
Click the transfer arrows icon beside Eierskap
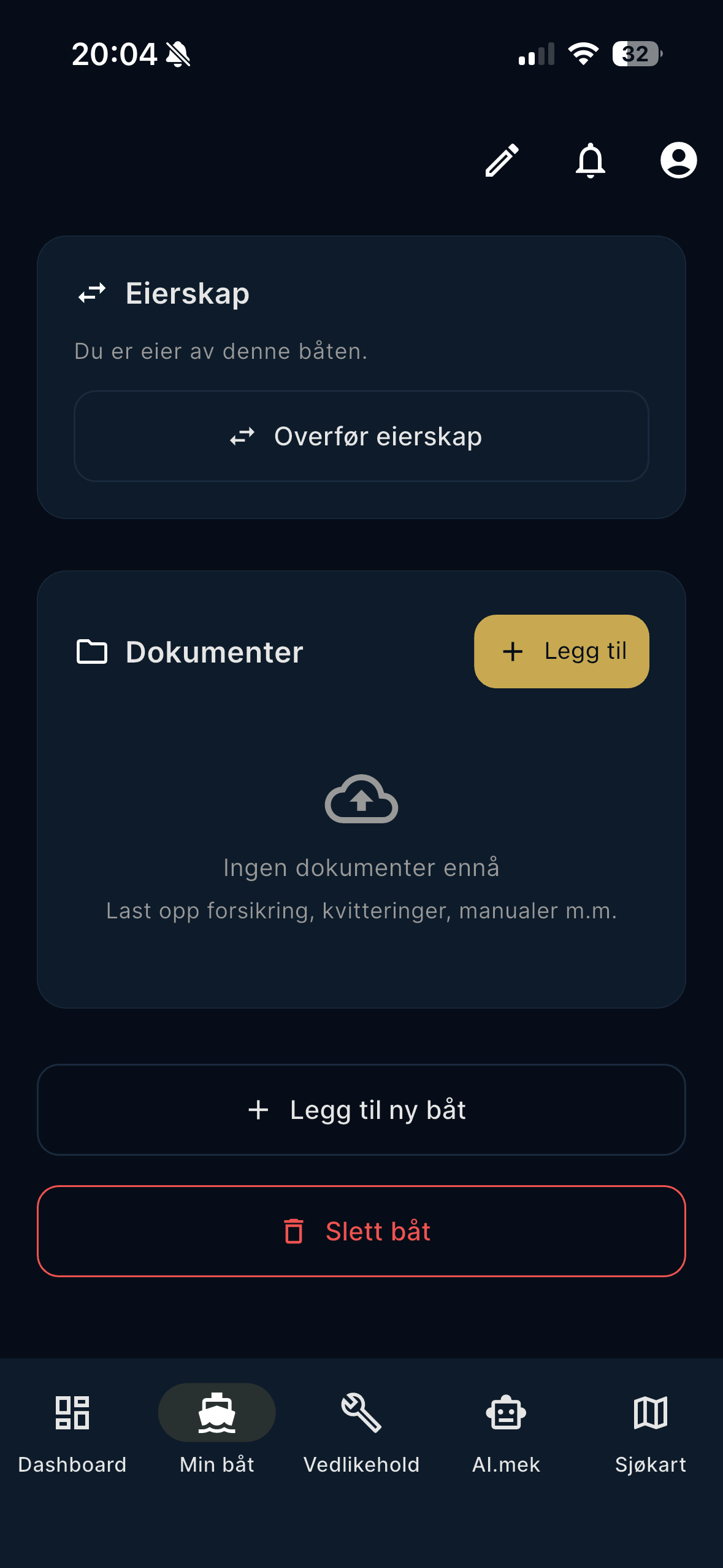click(x=92, y=293)
